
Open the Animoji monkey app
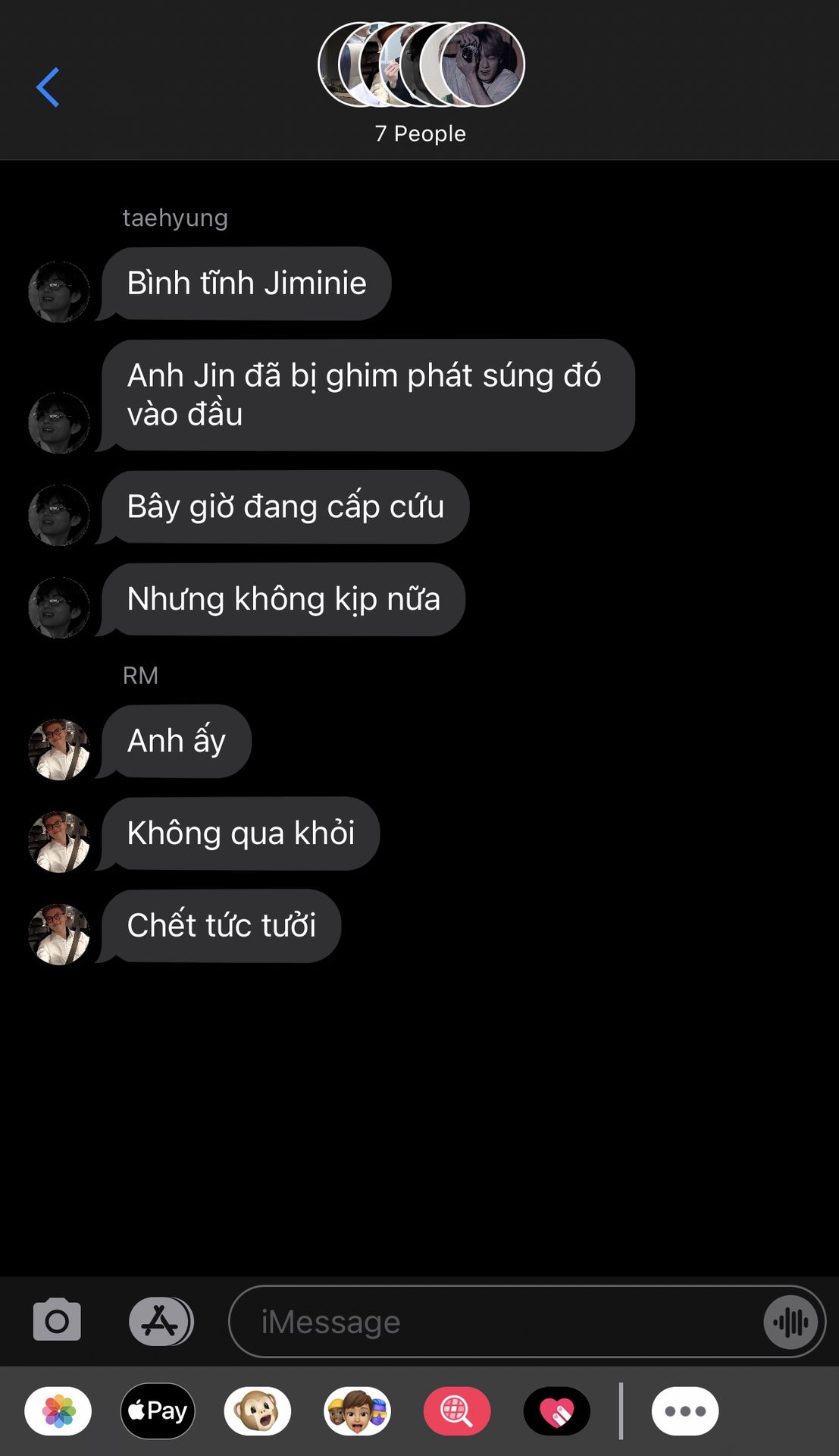point(257,1411)
